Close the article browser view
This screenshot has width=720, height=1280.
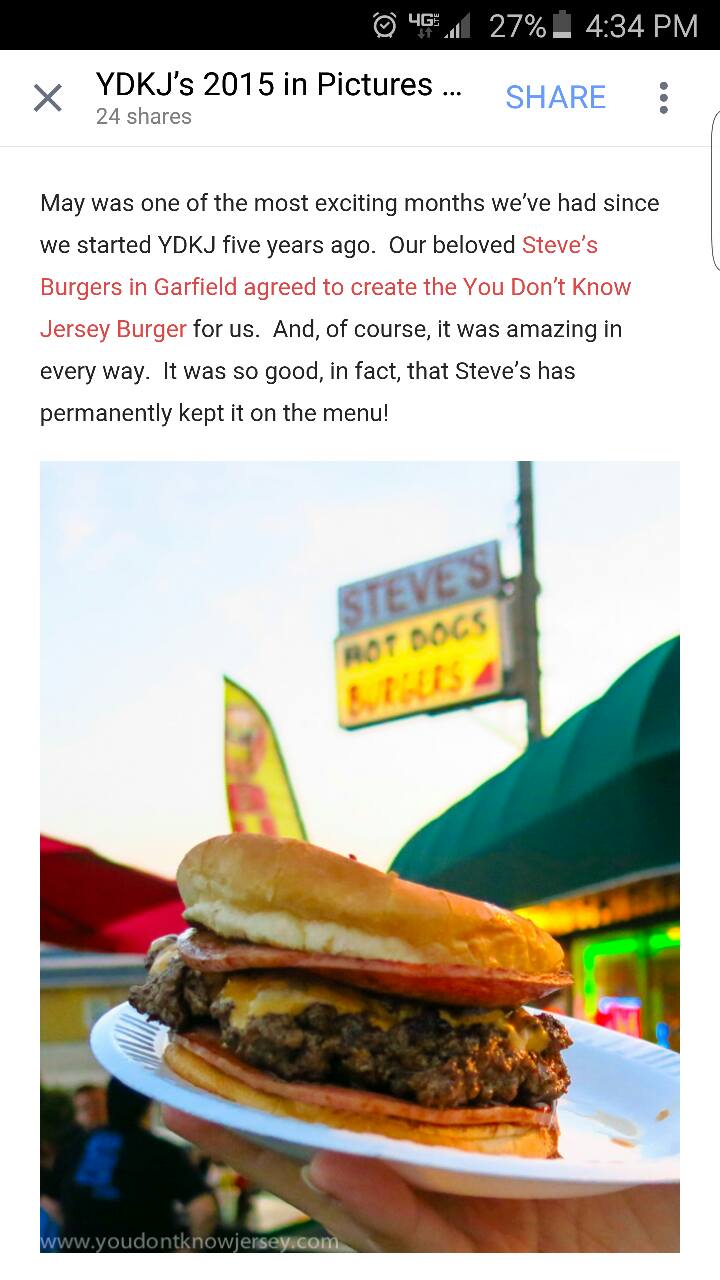pyautogui.click(x=47, y=98)
